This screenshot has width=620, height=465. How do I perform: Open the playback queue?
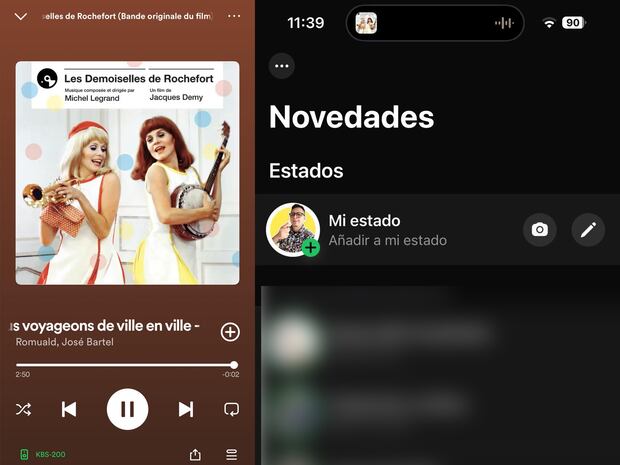(231, 455)
